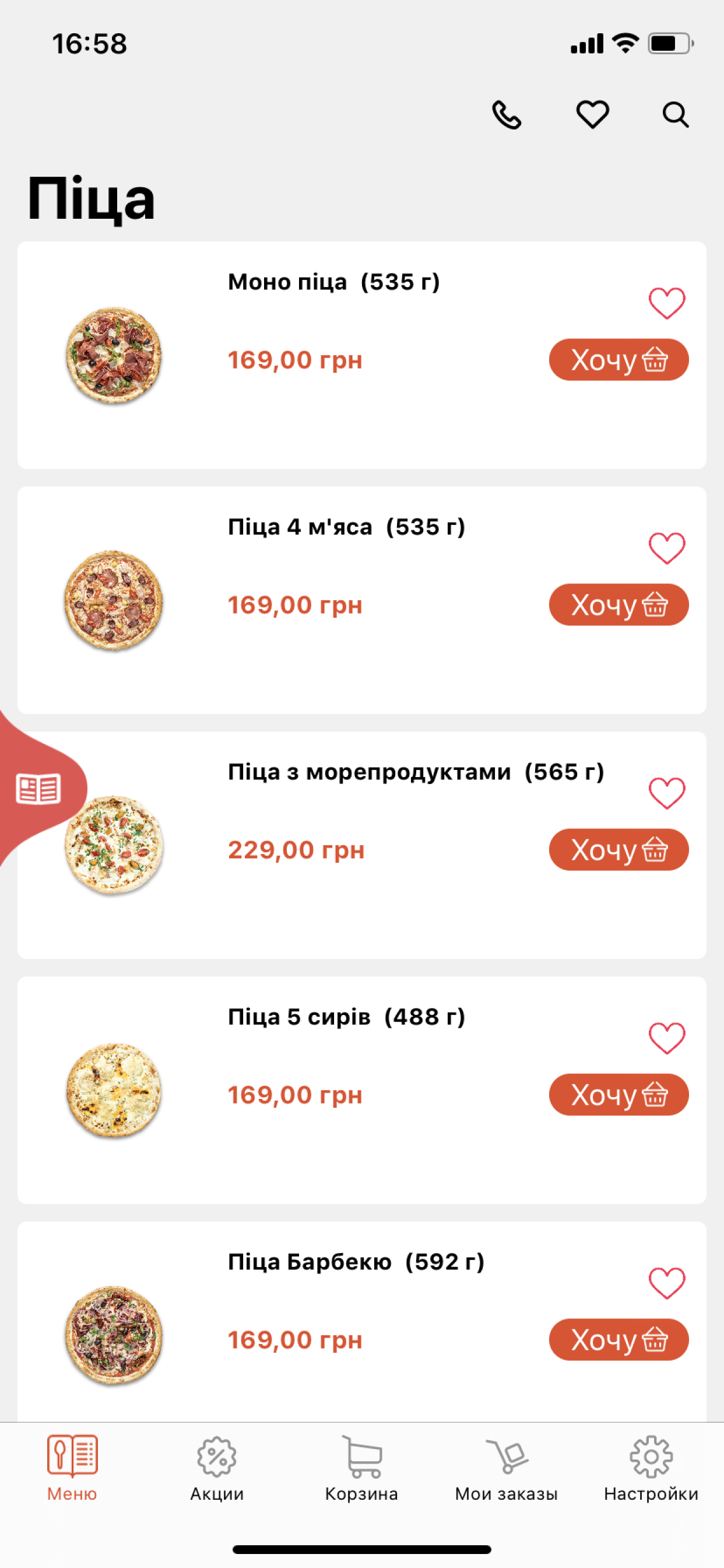Image resolution: width=724 pixels, height=1568 pixels.
Task: Open the floating red menu book icon
Action: coord(39,789)
